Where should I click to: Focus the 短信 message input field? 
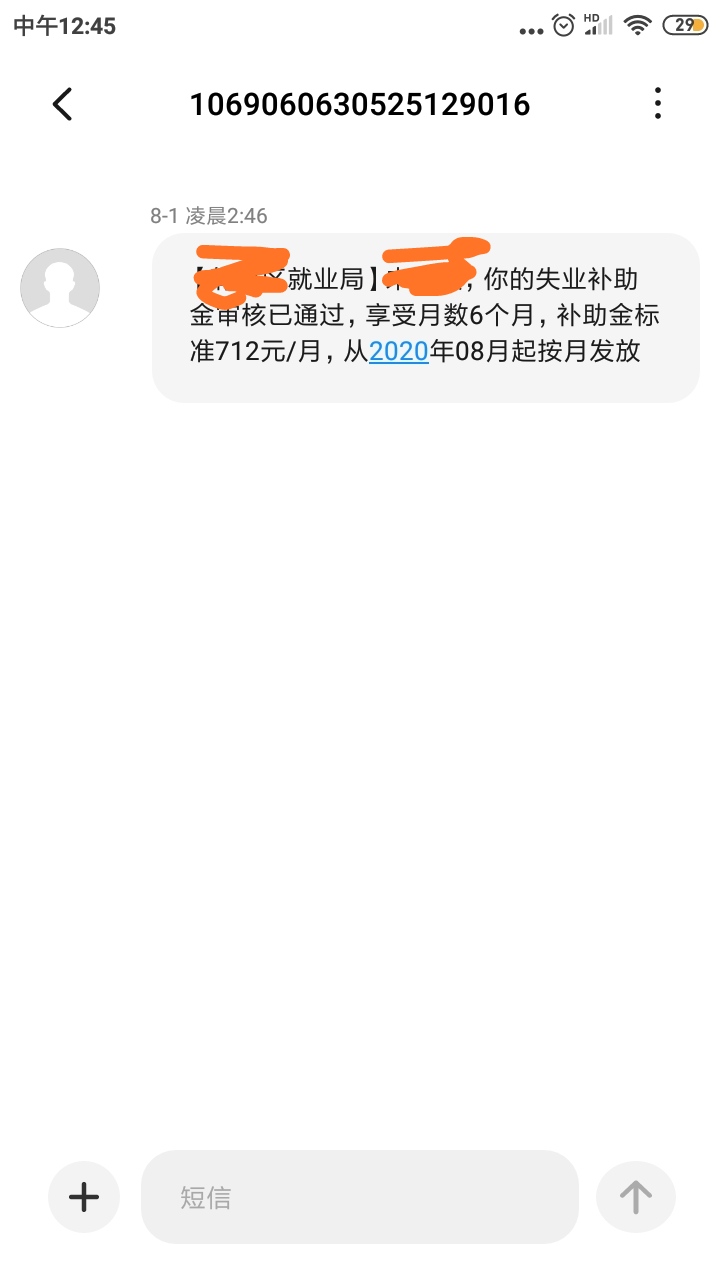[360, 1197]
